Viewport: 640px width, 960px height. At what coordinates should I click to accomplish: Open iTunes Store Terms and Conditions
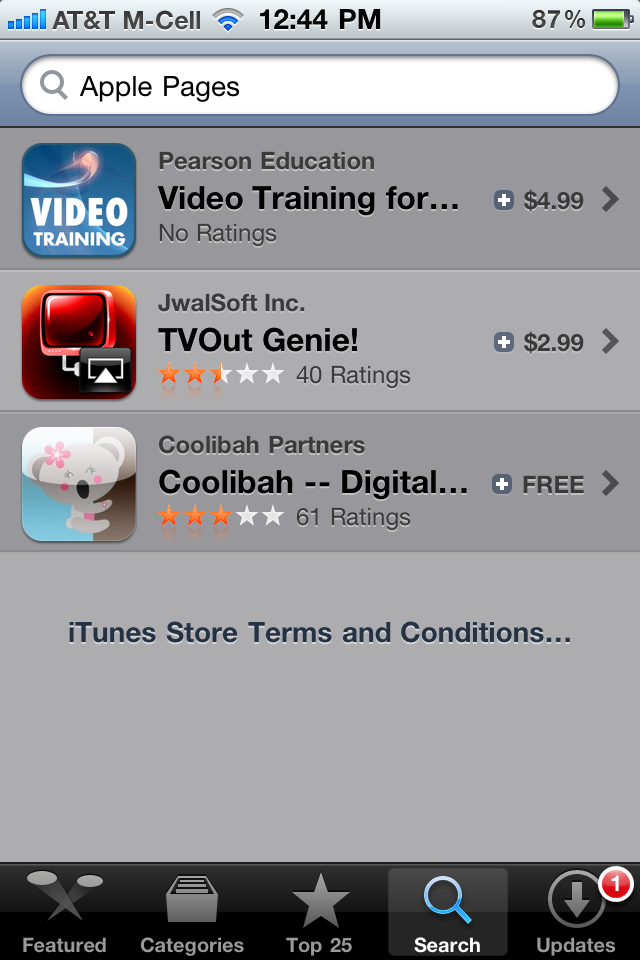(320, 632)
